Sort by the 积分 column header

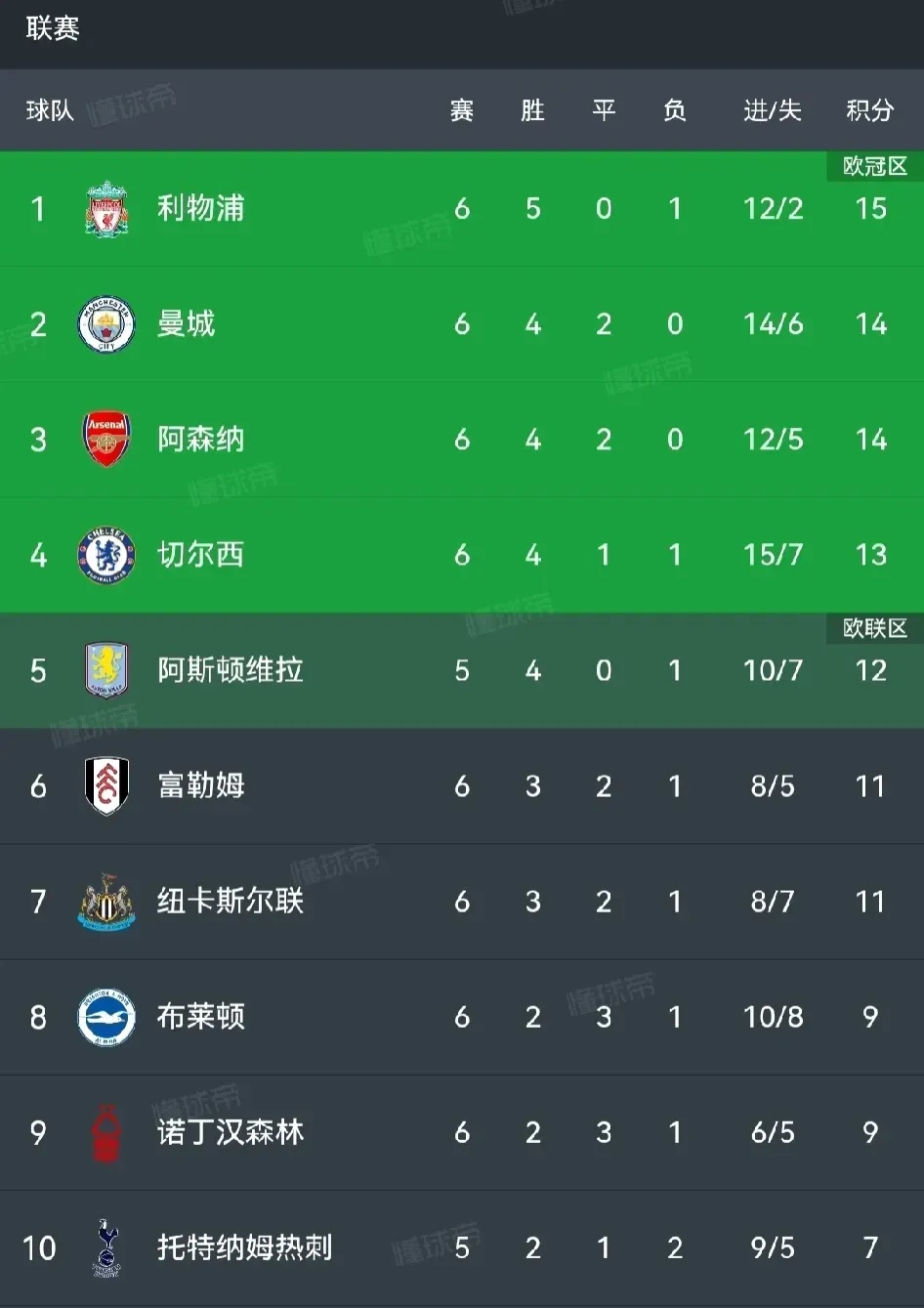870,110
